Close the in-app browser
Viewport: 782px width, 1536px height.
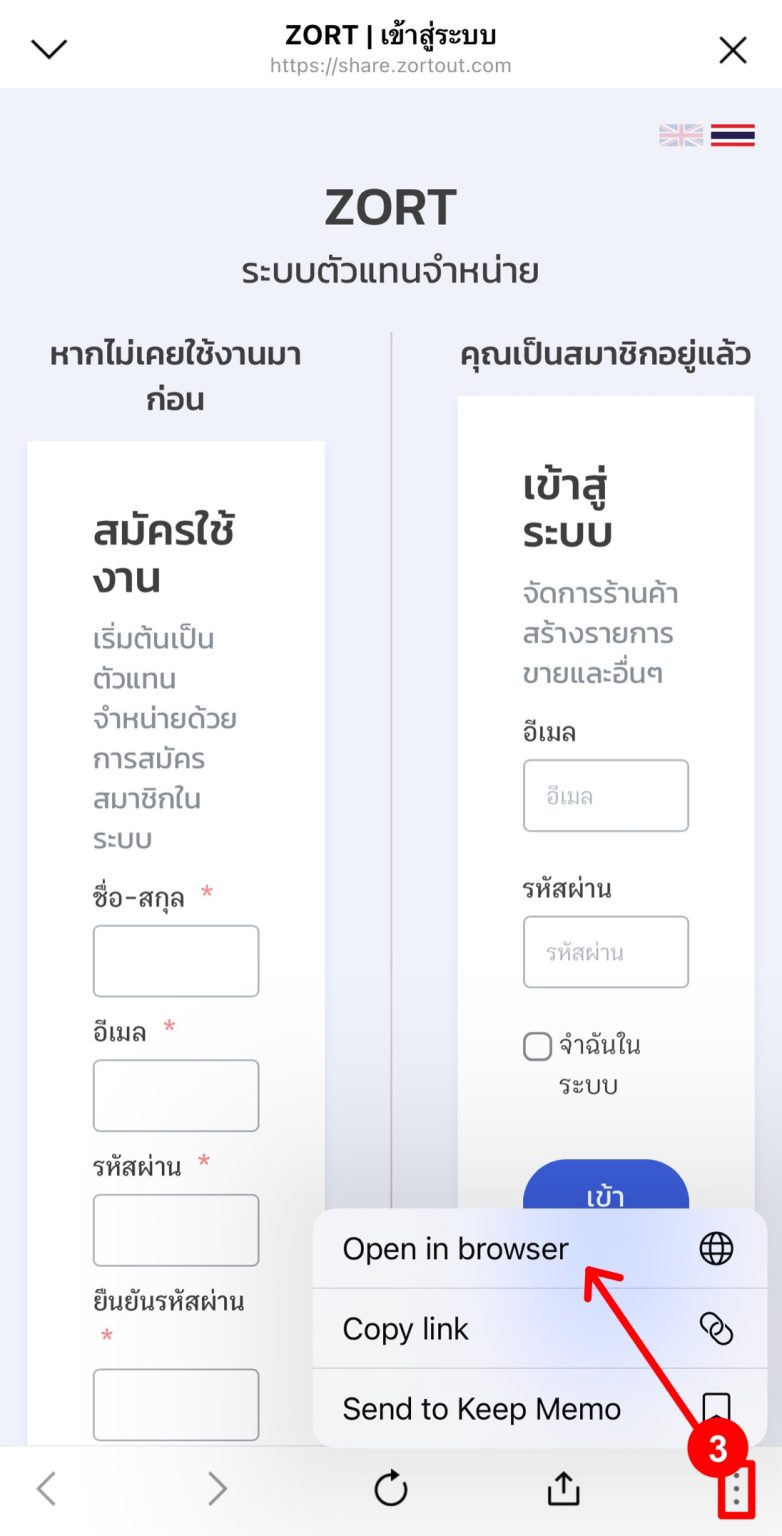point(733,50)
